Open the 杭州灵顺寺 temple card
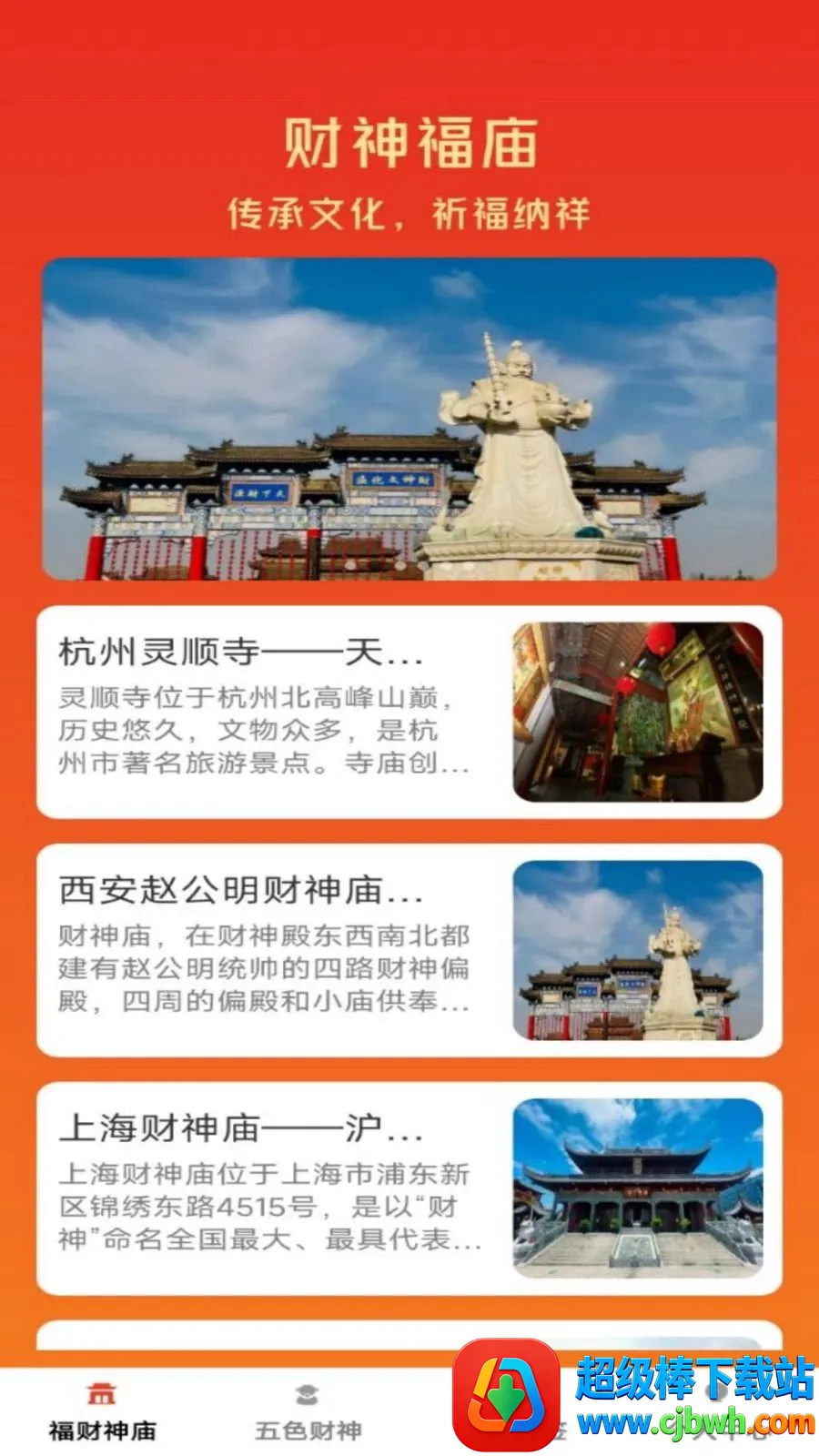819x1456 pixels. click(x=409, y=712)
